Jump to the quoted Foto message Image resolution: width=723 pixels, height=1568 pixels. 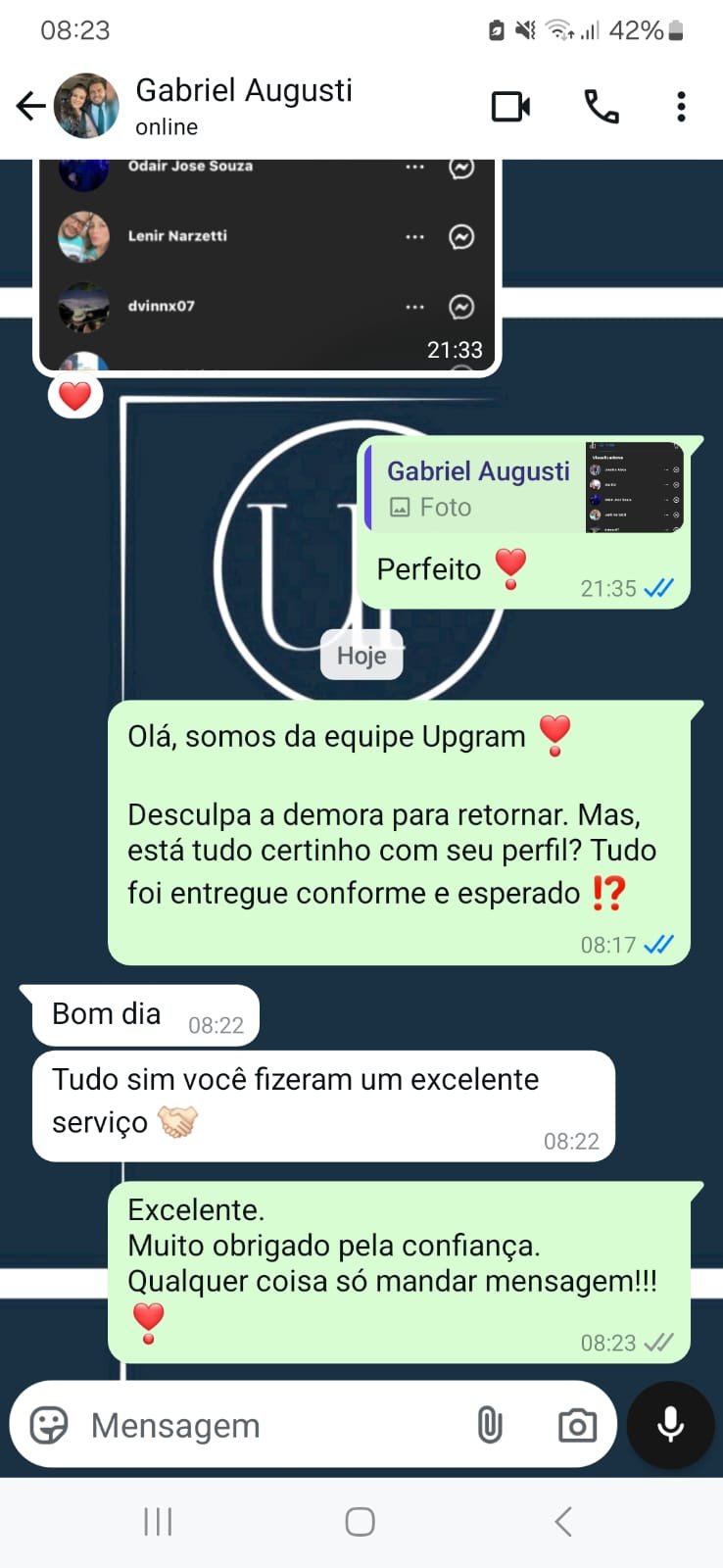click(x=523, y=487)
